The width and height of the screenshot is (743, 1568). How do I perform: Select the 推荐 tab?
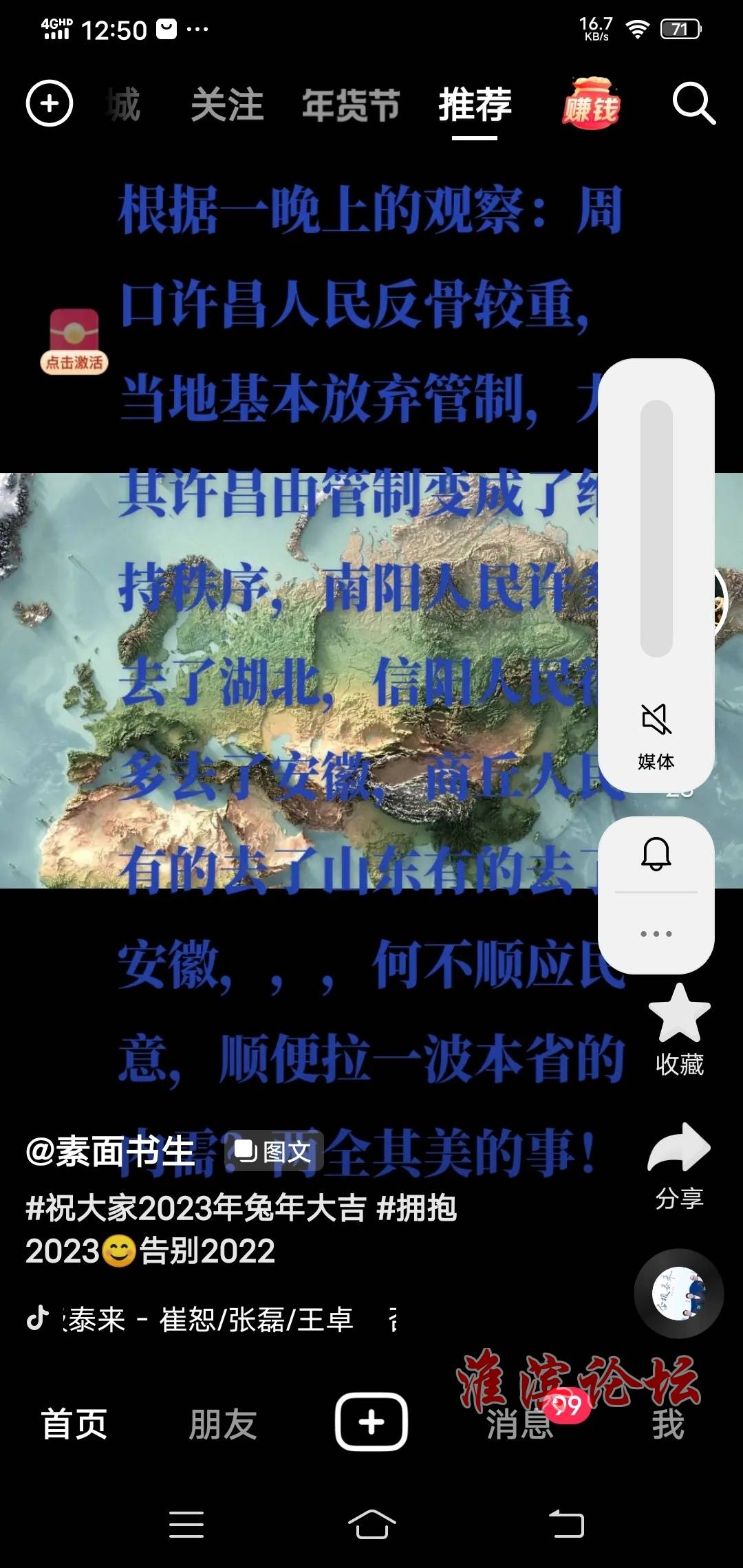475,105
